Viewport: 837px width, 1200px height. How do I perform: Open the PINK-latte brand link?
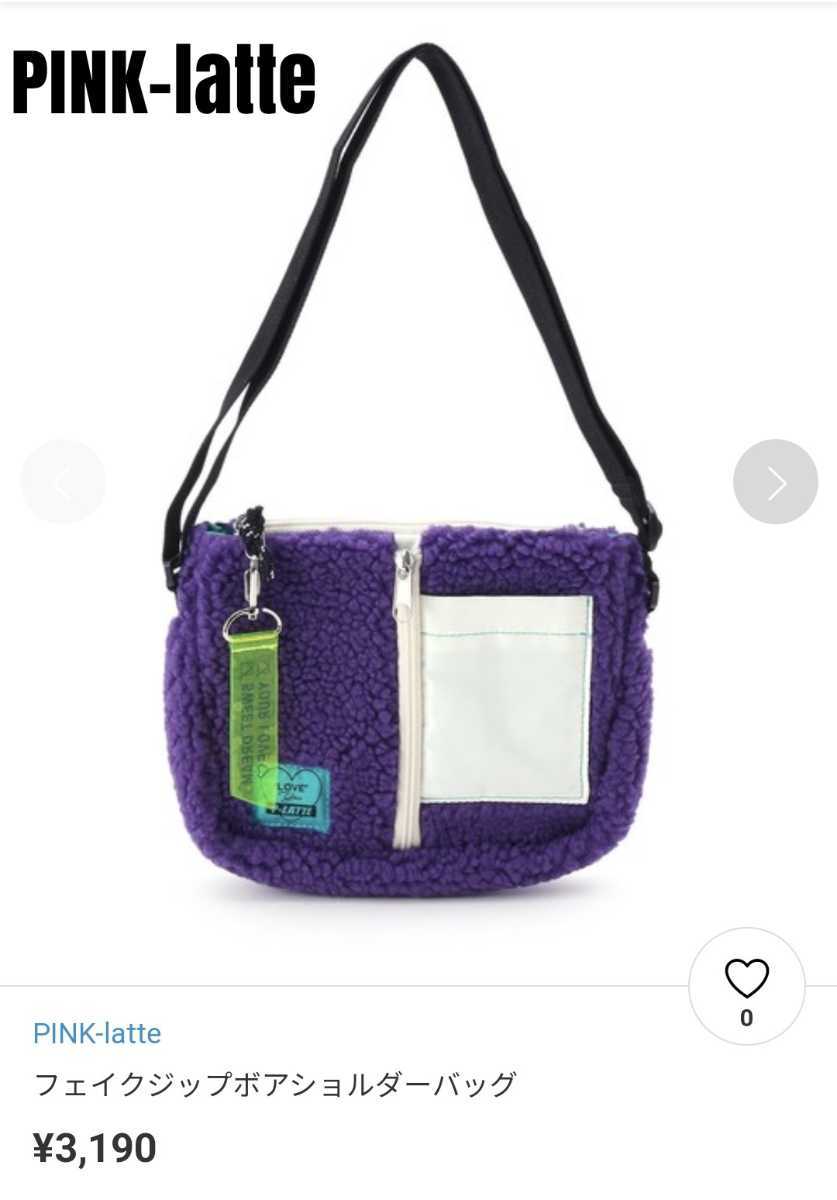(x=97, y=1033)
